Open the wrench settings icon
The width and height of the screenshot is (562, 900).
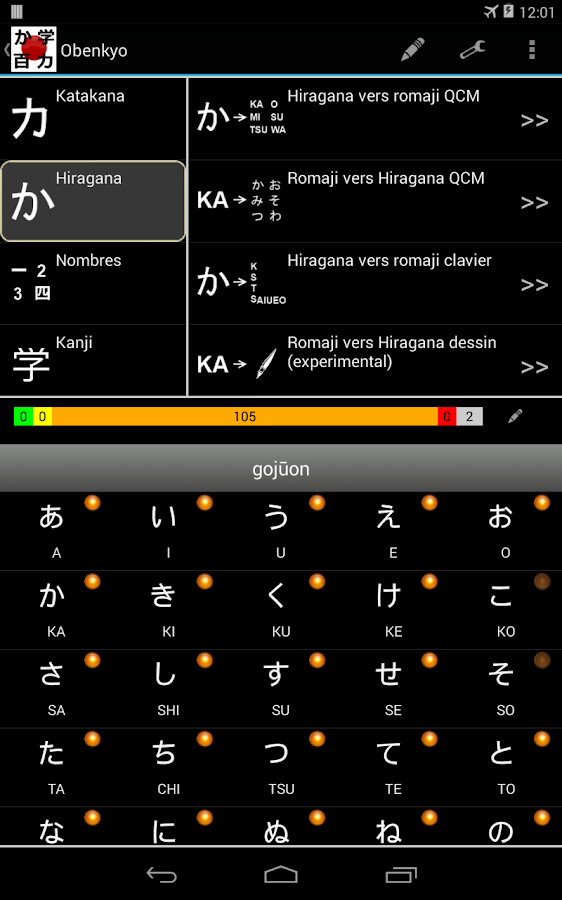472,49
